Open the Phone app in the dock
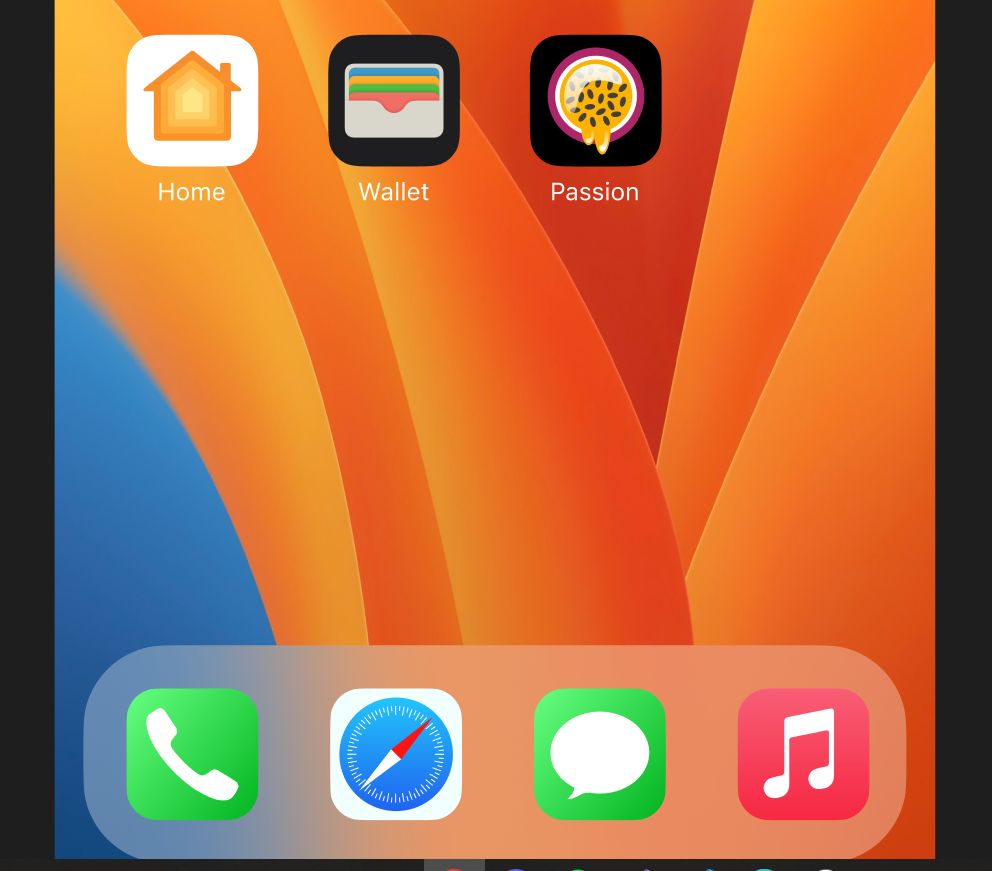The width and height of the screenshot is (992, 871). tap(192, 754)
